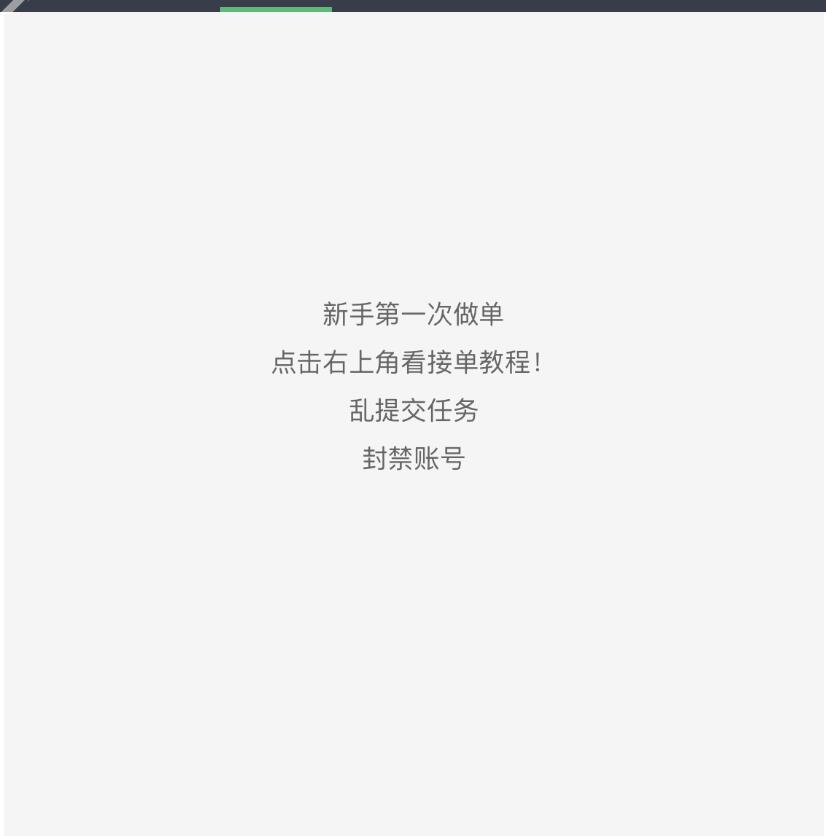This screenshot has width=826, height=836.
Task: Click the text 封禁账号
Action: coord(413,459)
